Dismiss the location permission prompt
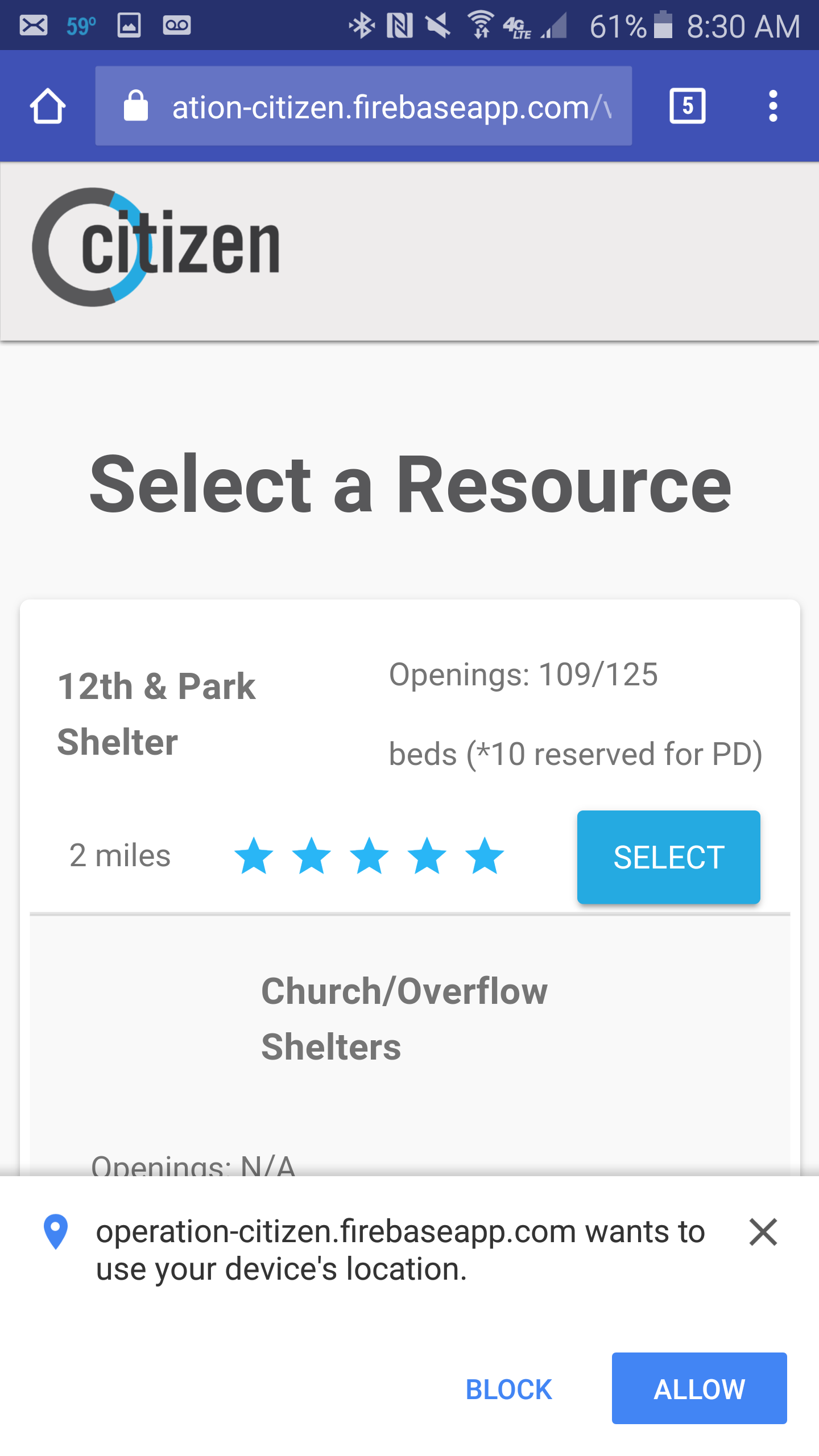Viewport: 819px width, 1456px height. click(x=763, y=1232)
